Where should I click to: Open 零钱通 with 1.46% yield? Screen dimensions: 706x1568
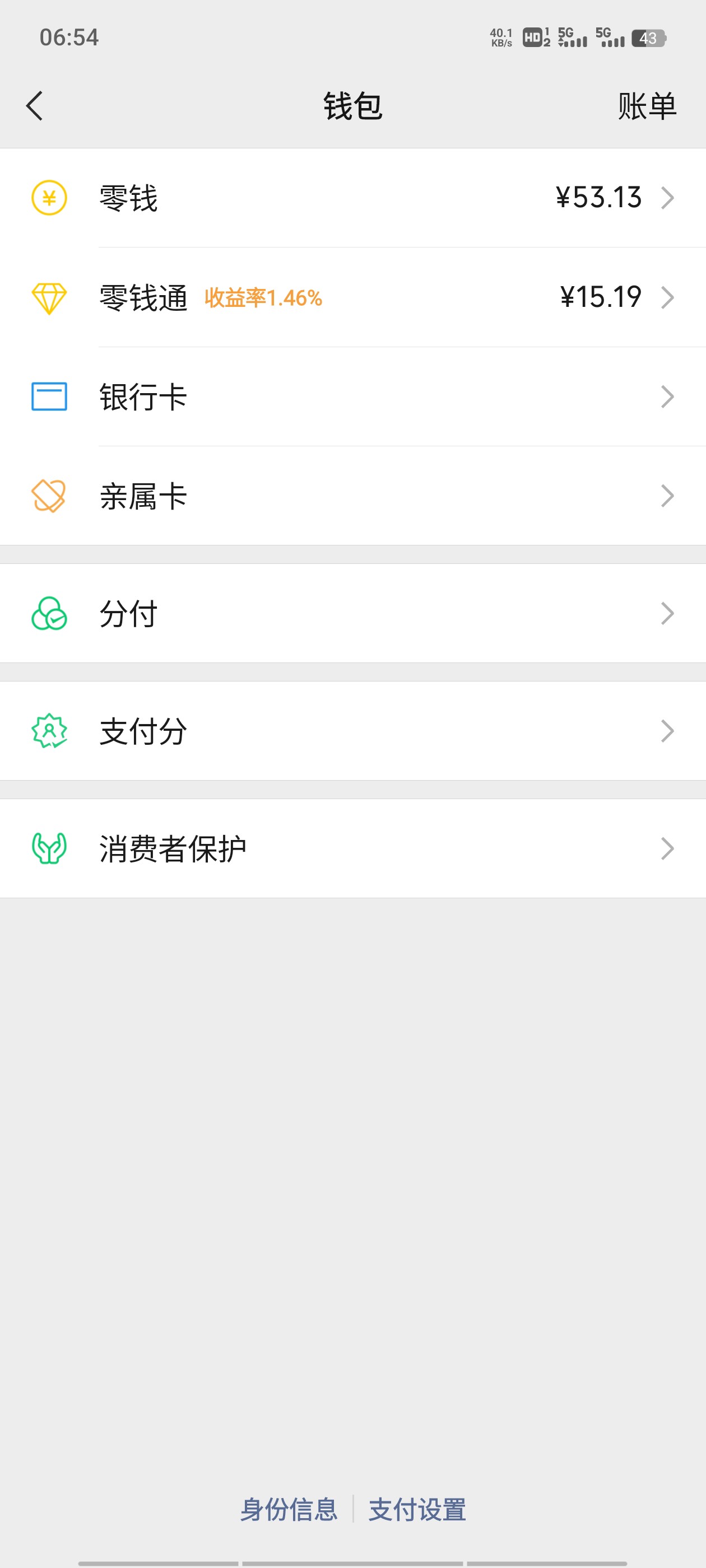[x=352, y=298]
